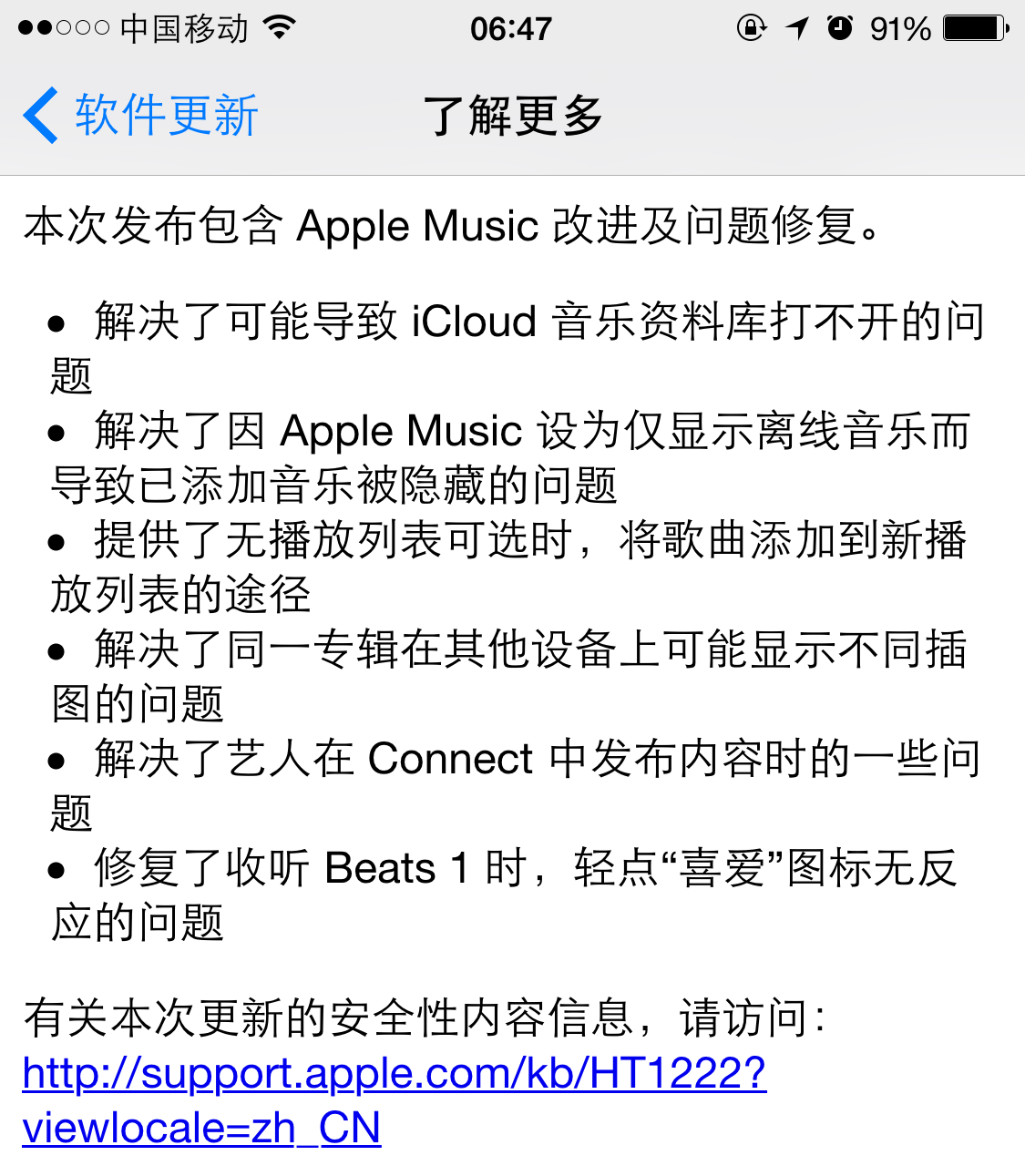Viewport: 1025px width, 1176px height.
Task: Tap the back chevron arrow icon
Action: pos(38,116)
